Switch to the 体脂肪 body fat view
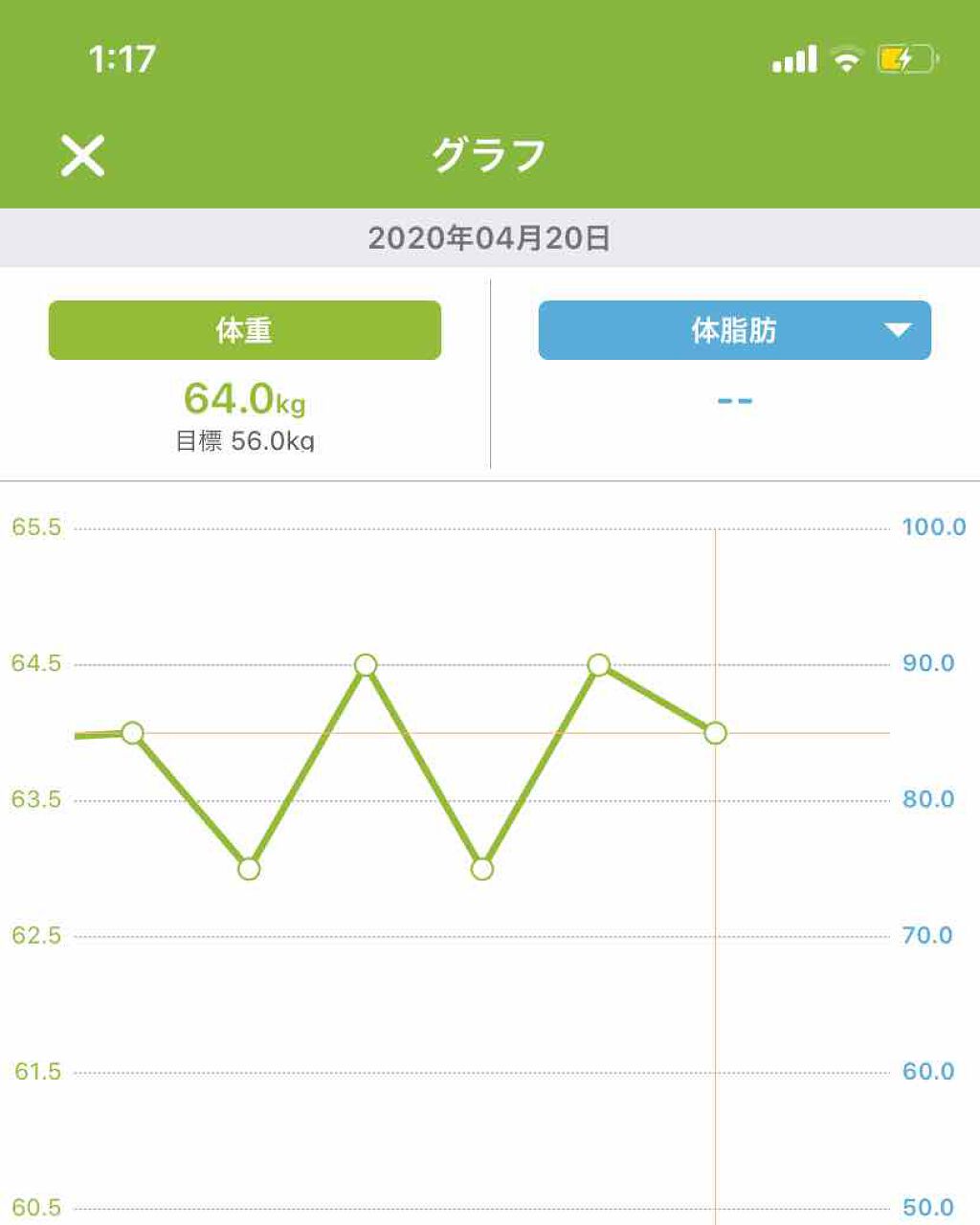This screenshot has width=980, height=1225. click(x=734, y=330)
